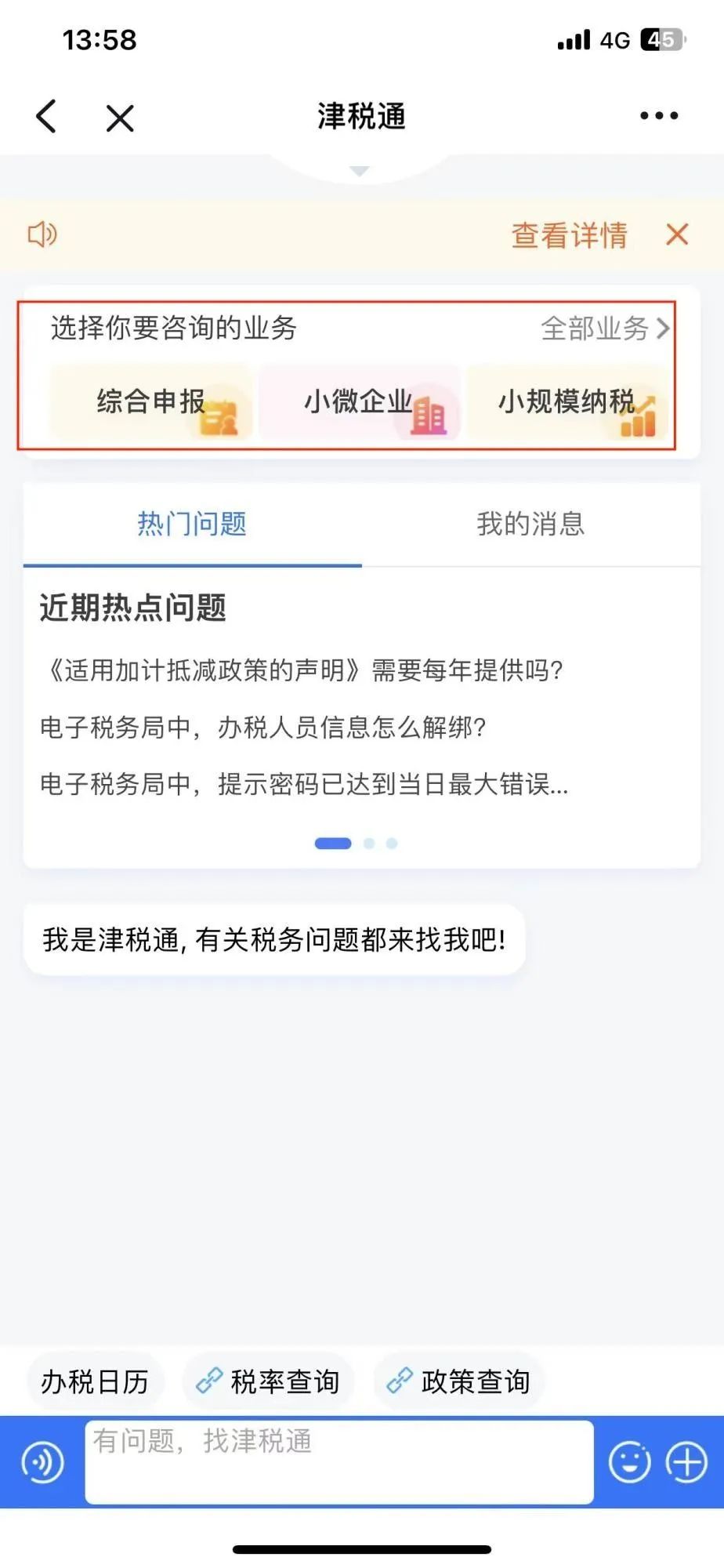Dismiss the orange notice banner
The height and width of the screenshot is (1568, 724).
coord(677,234)
